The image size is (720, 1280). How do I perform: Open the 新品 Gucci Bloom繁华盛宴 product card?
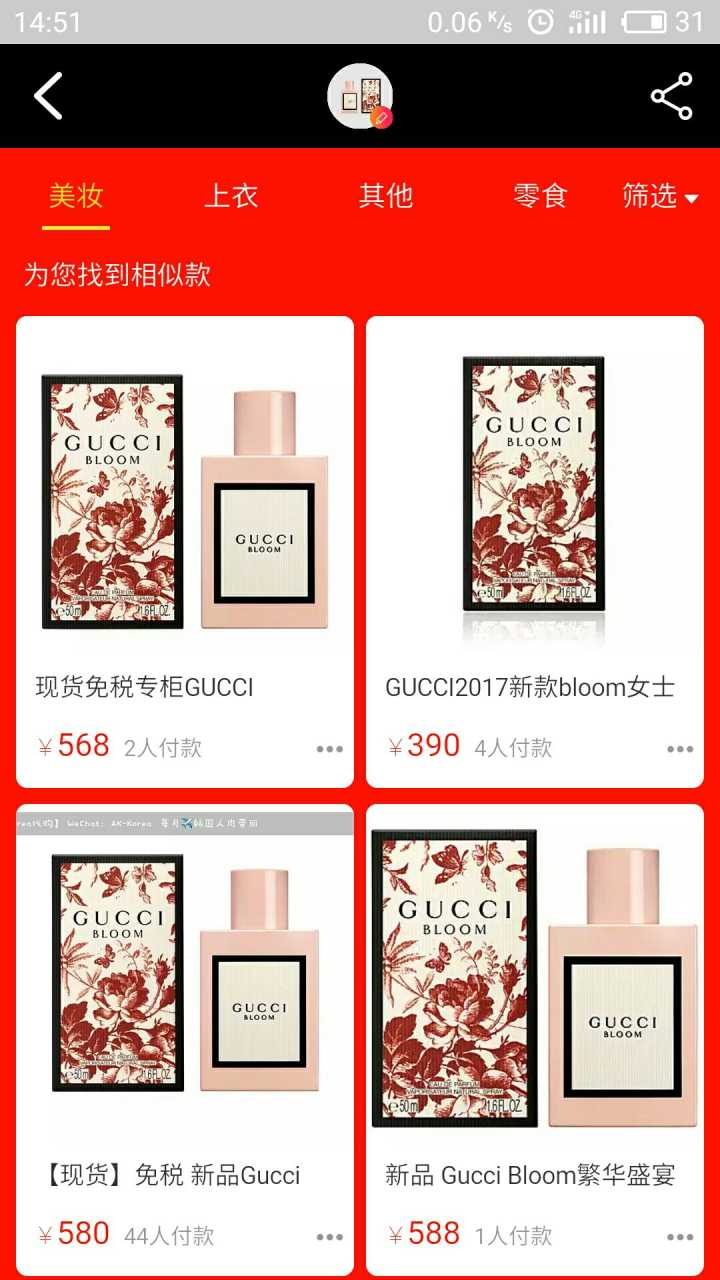coord(535,1010)
